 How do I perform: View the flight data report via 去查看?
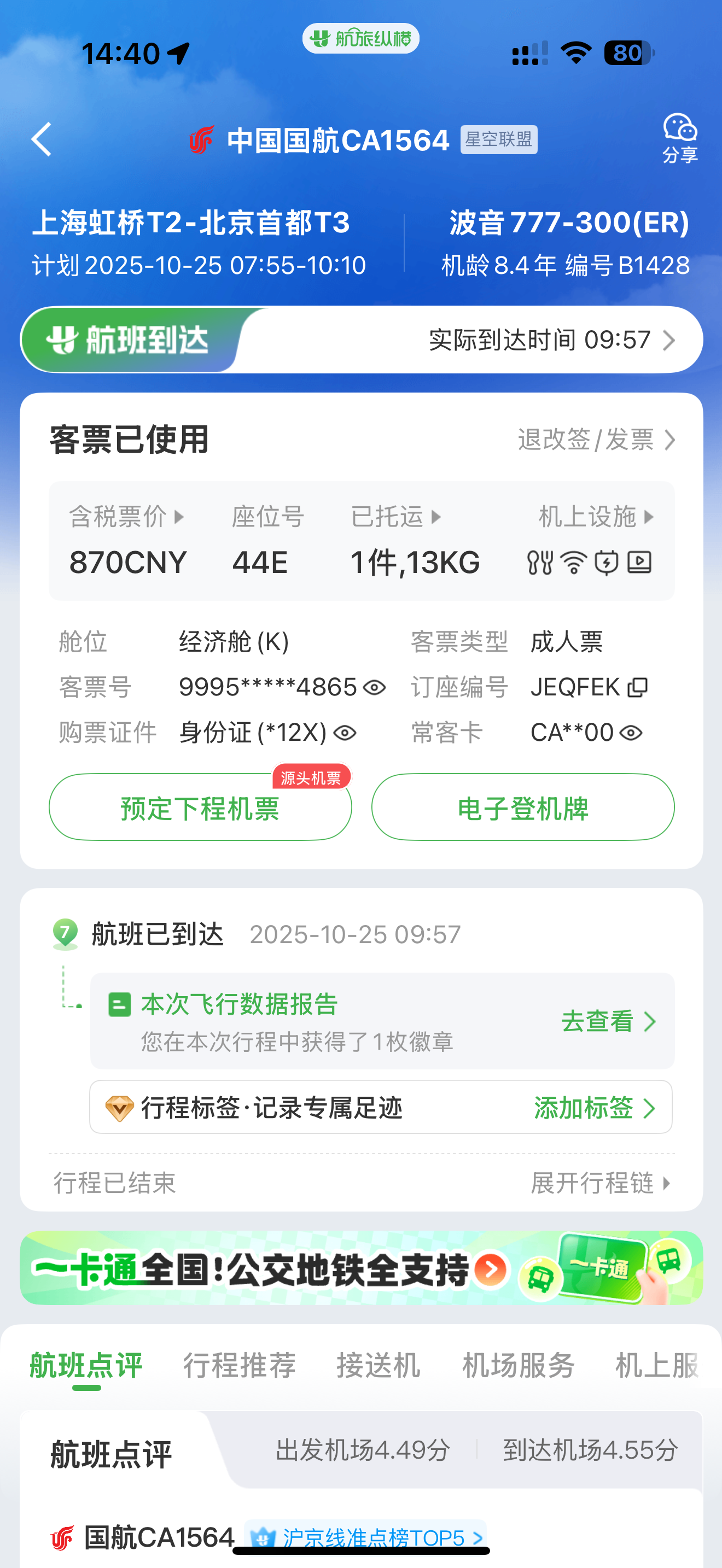(608, 1021)
